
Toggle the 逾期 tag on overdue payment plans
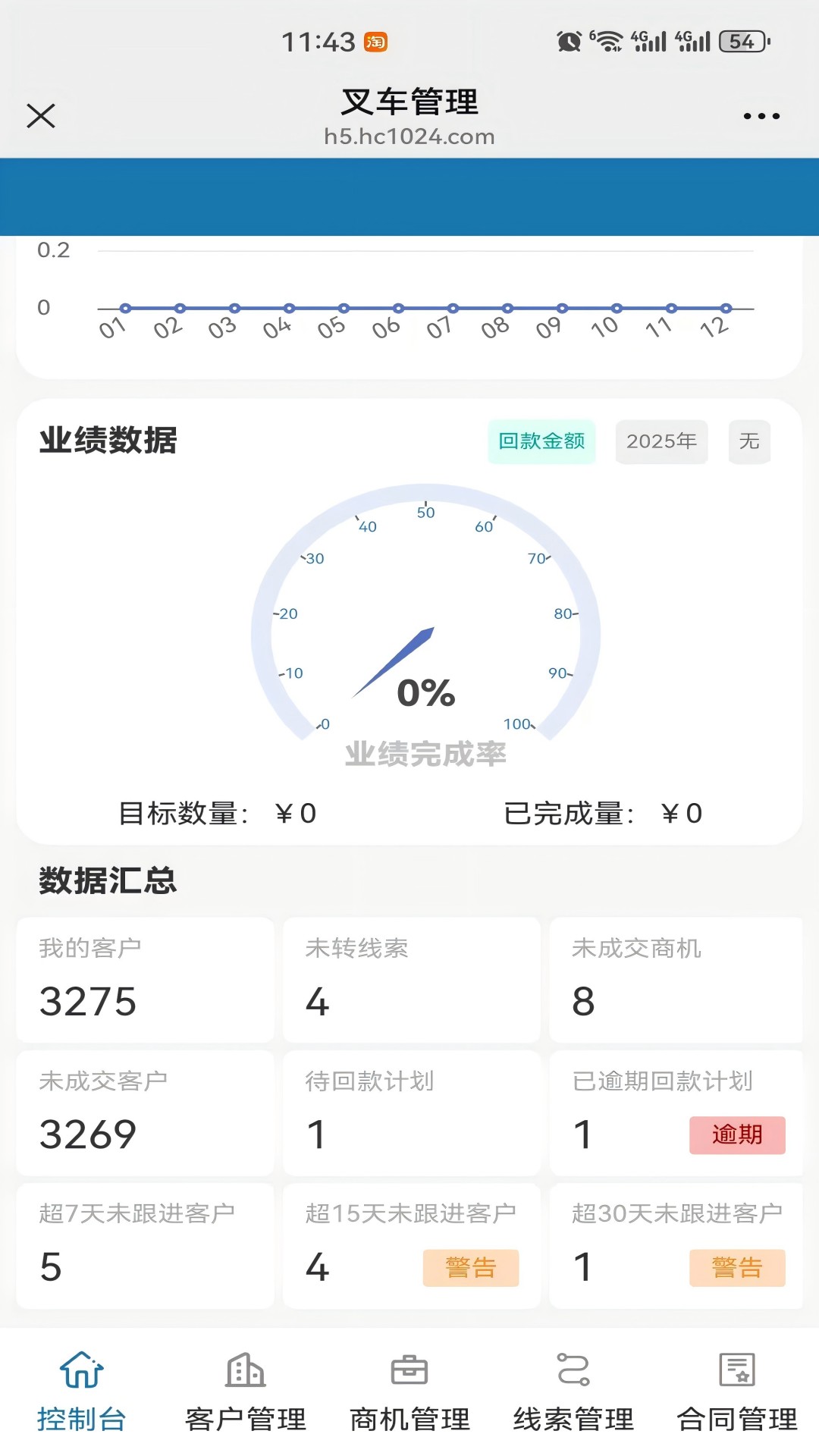pyautogui.click(x=737, y=1134)
